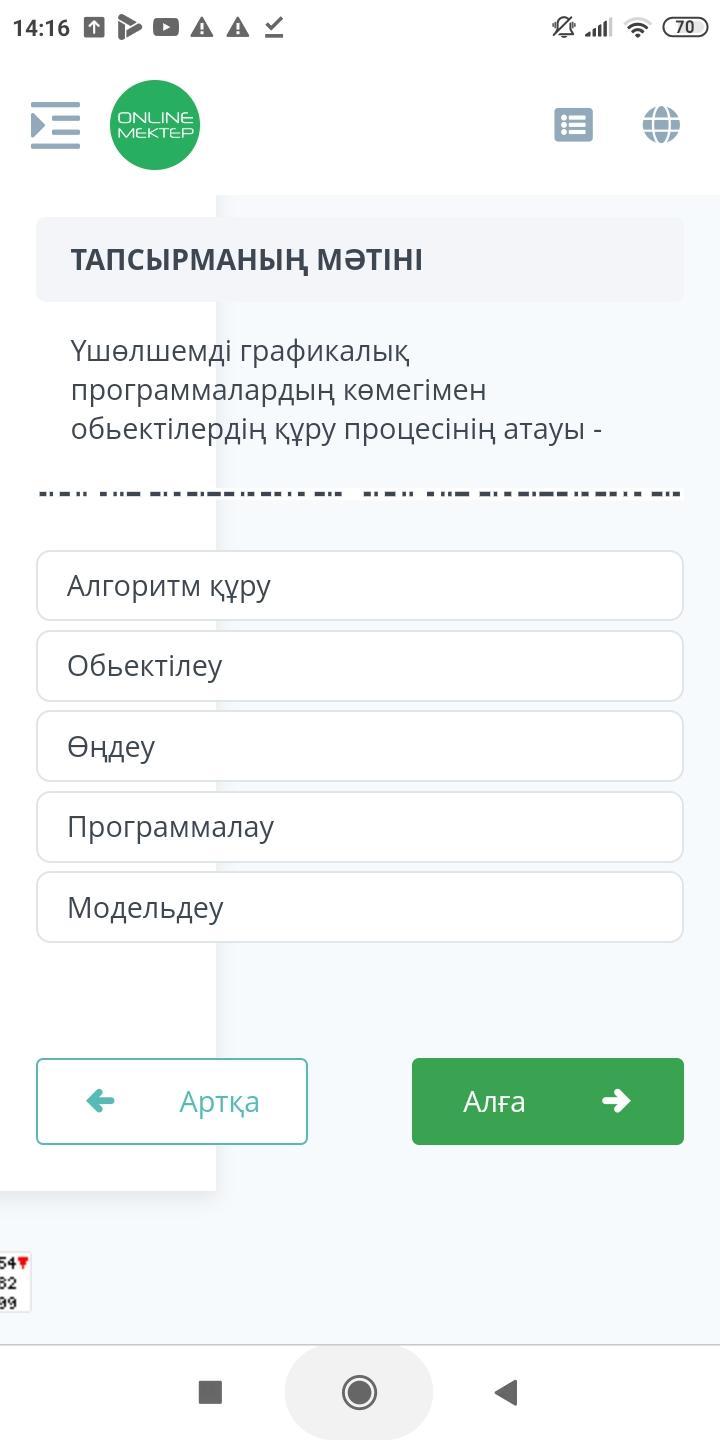Screen dimensions: 720x1440
Task: Proceed with the Алға button
Action: 548,1101
